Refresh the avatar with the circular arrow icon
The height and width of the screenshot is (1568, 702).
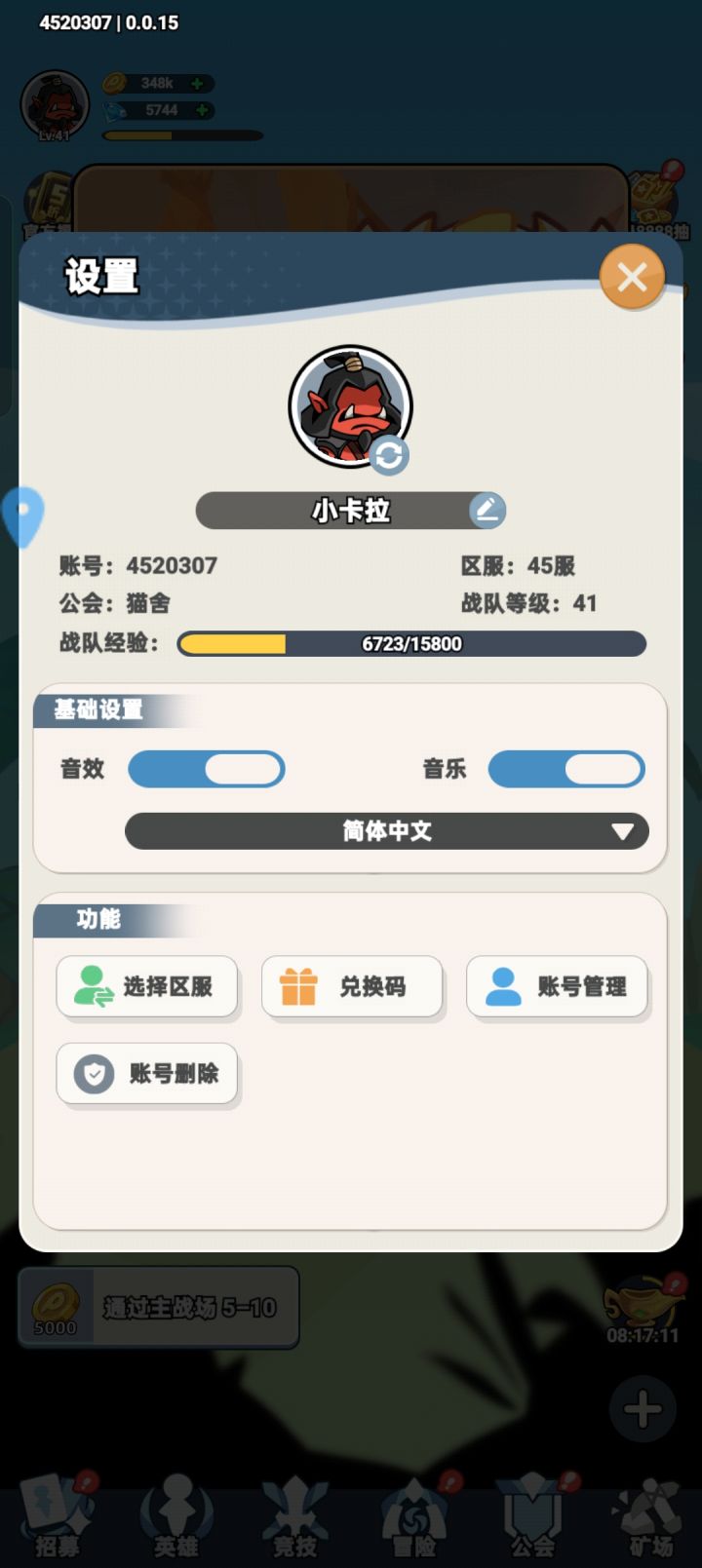coord(388,458)
